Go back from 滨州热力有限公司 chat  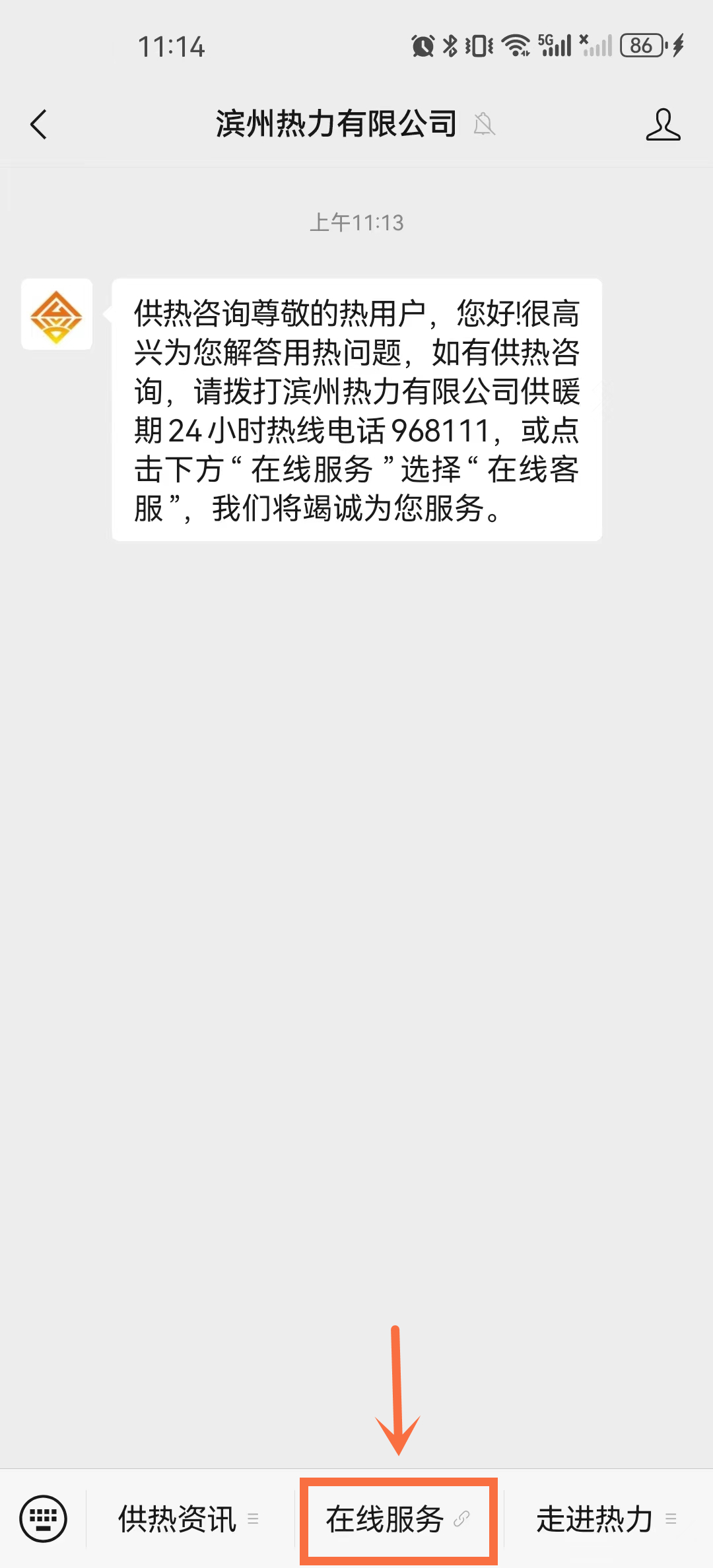click(x=39, y=124)
